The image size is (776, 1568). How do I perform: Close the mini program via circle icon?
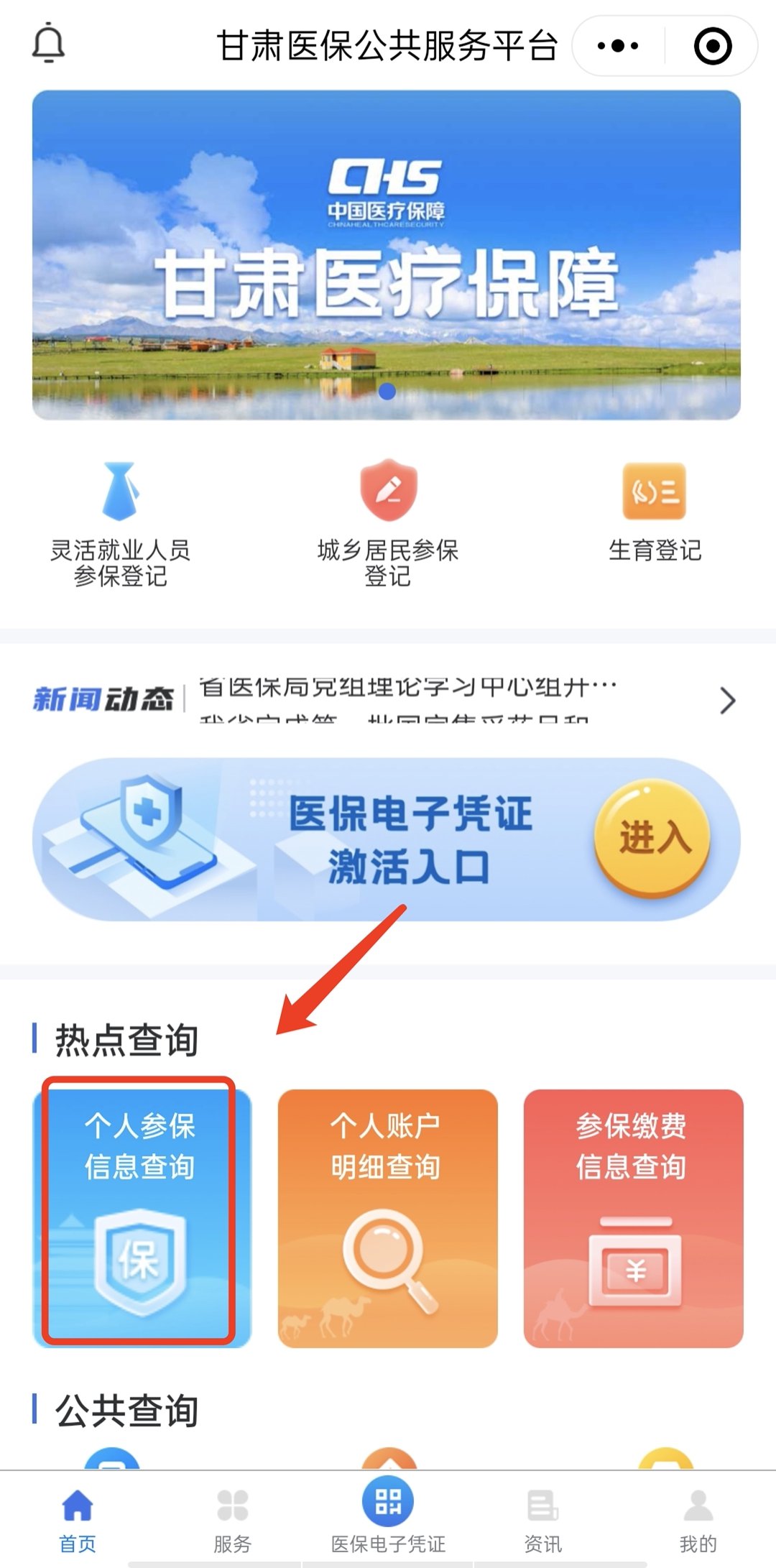712,46
